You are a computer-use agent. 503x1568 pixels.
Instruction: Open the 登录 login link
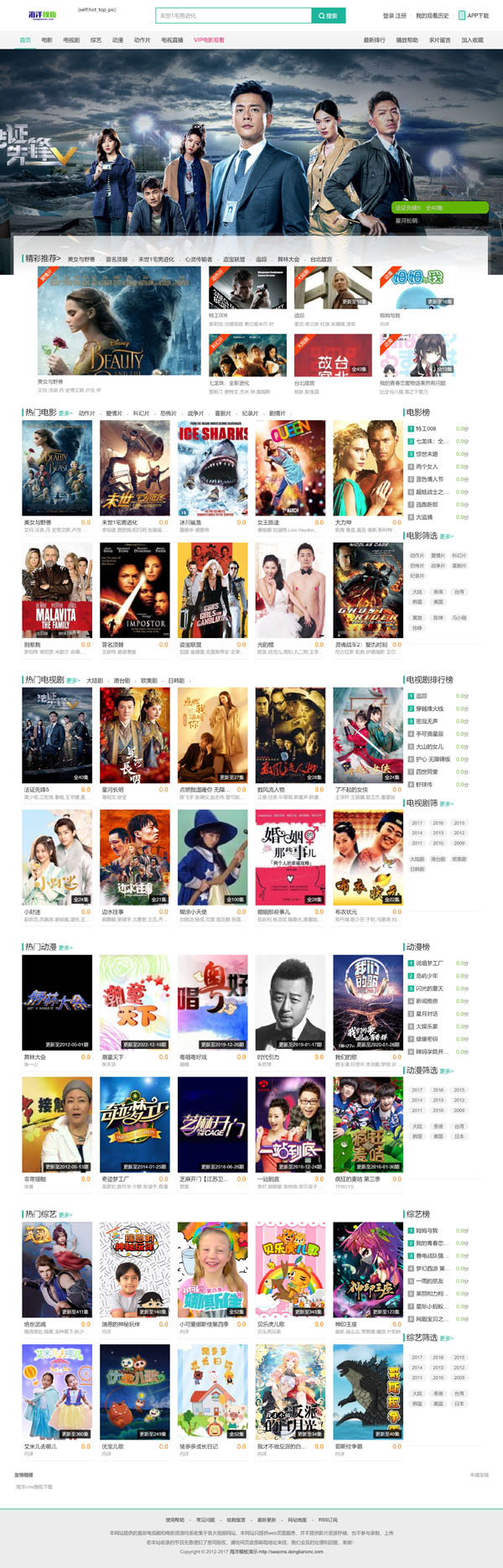[388, 16]
